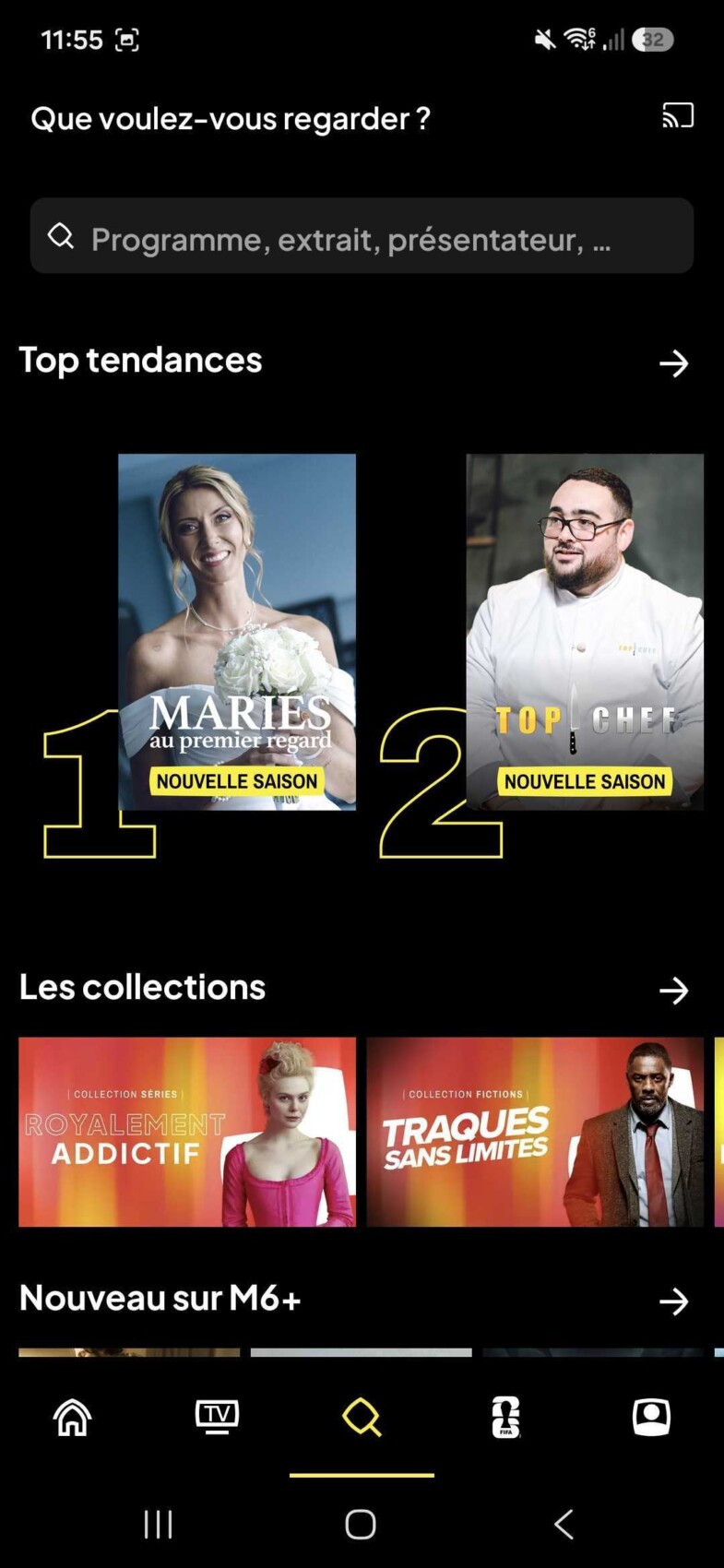
Task: Expand Les collections with its arrow
Action: click(674, 991)
